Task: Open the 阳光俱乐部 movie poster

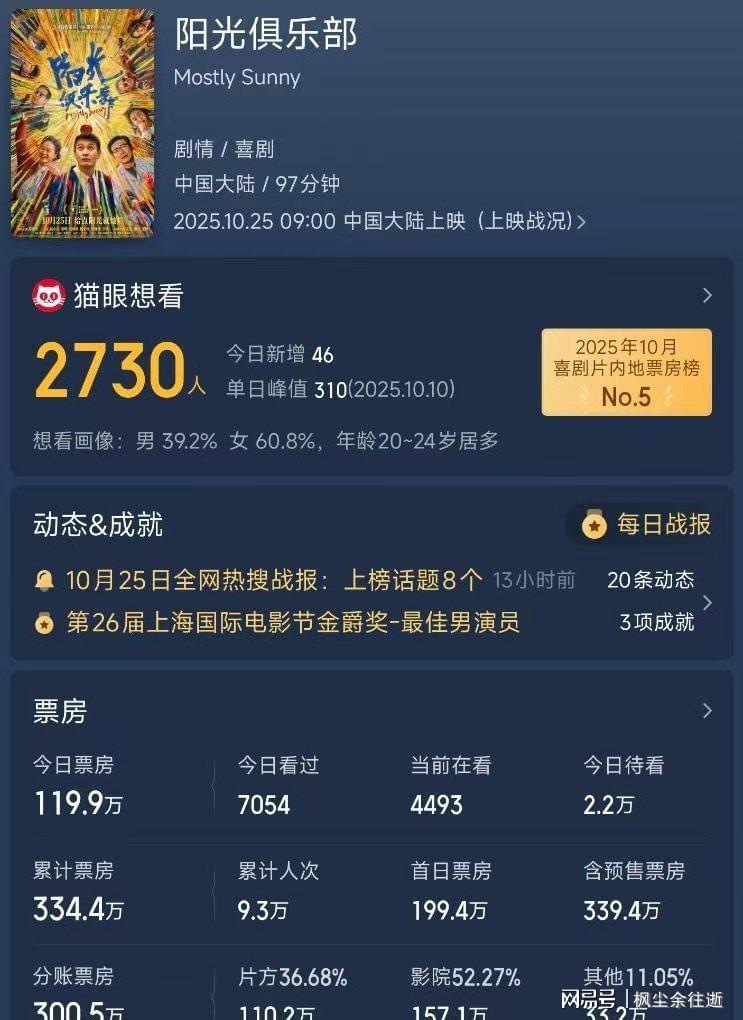Action: tap(82, 122)
